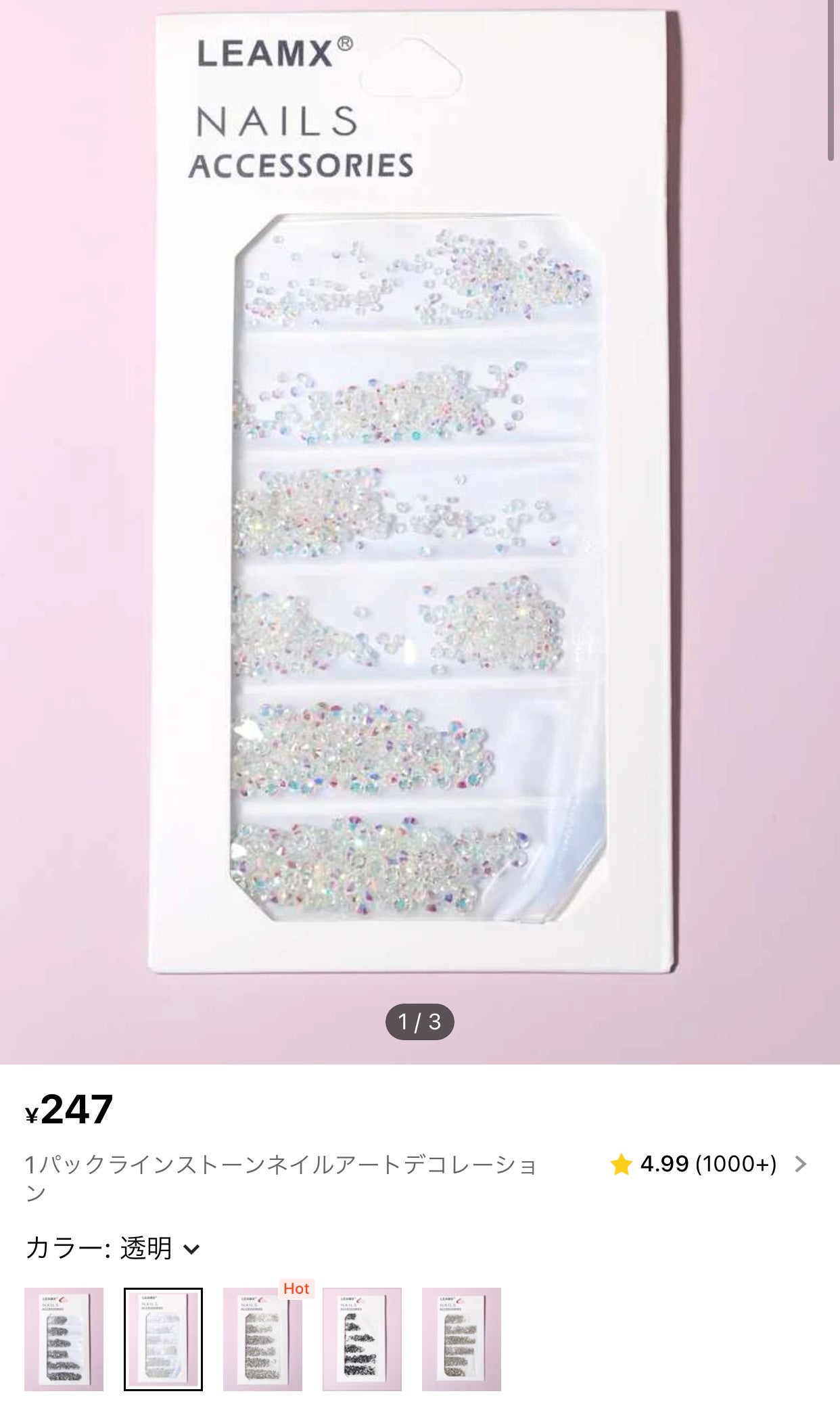
Task: Select the fifth color variant thumbnail
Action: (461, 1339)
